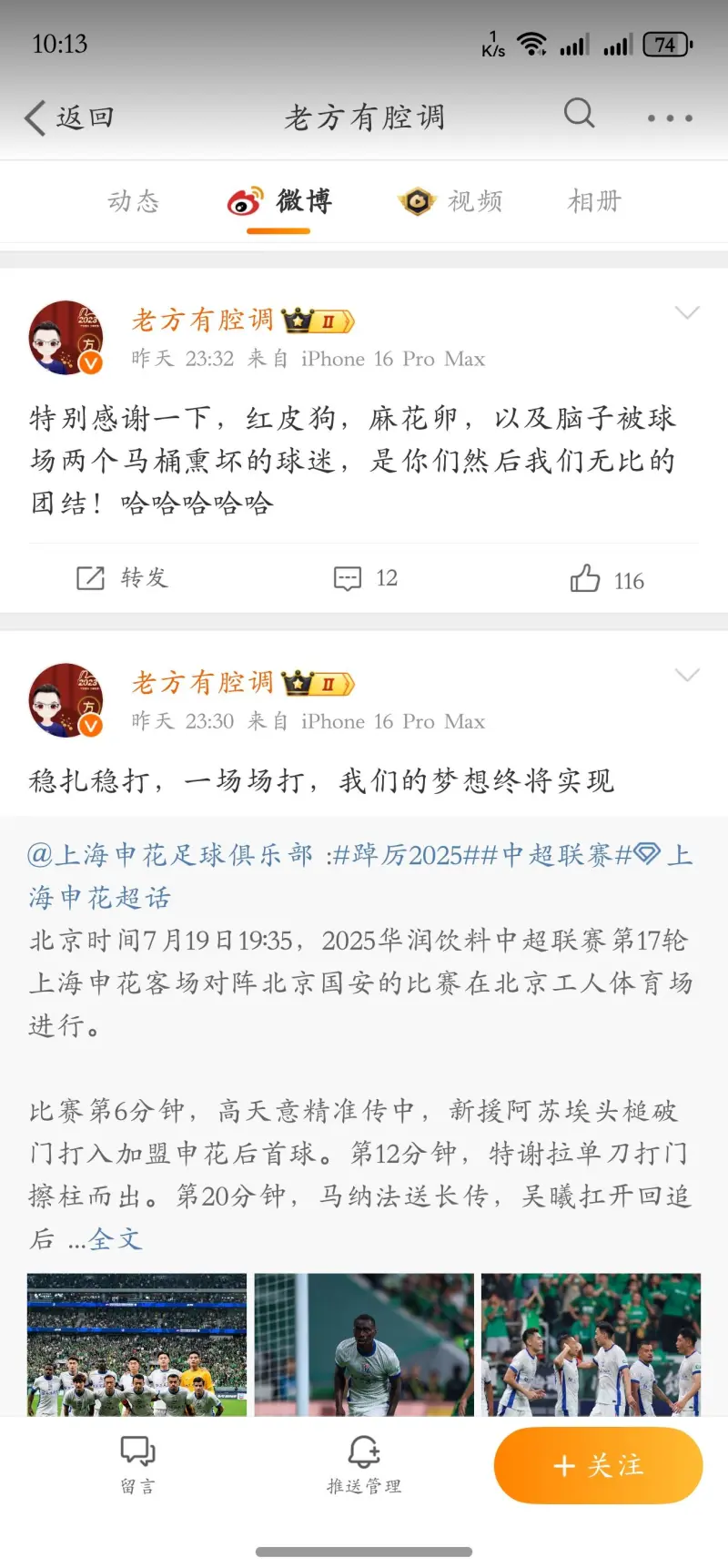Viewport: 728px width, 1568px height.
Task: Switch to the 动态 tab
Action: pos(134,201)
